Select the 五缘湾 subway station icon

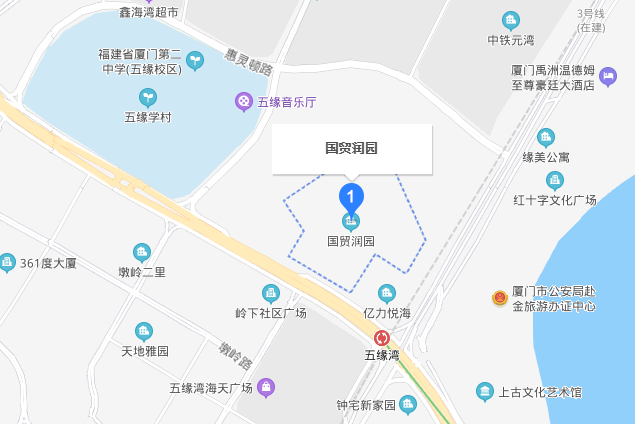[x=381, y=338]
